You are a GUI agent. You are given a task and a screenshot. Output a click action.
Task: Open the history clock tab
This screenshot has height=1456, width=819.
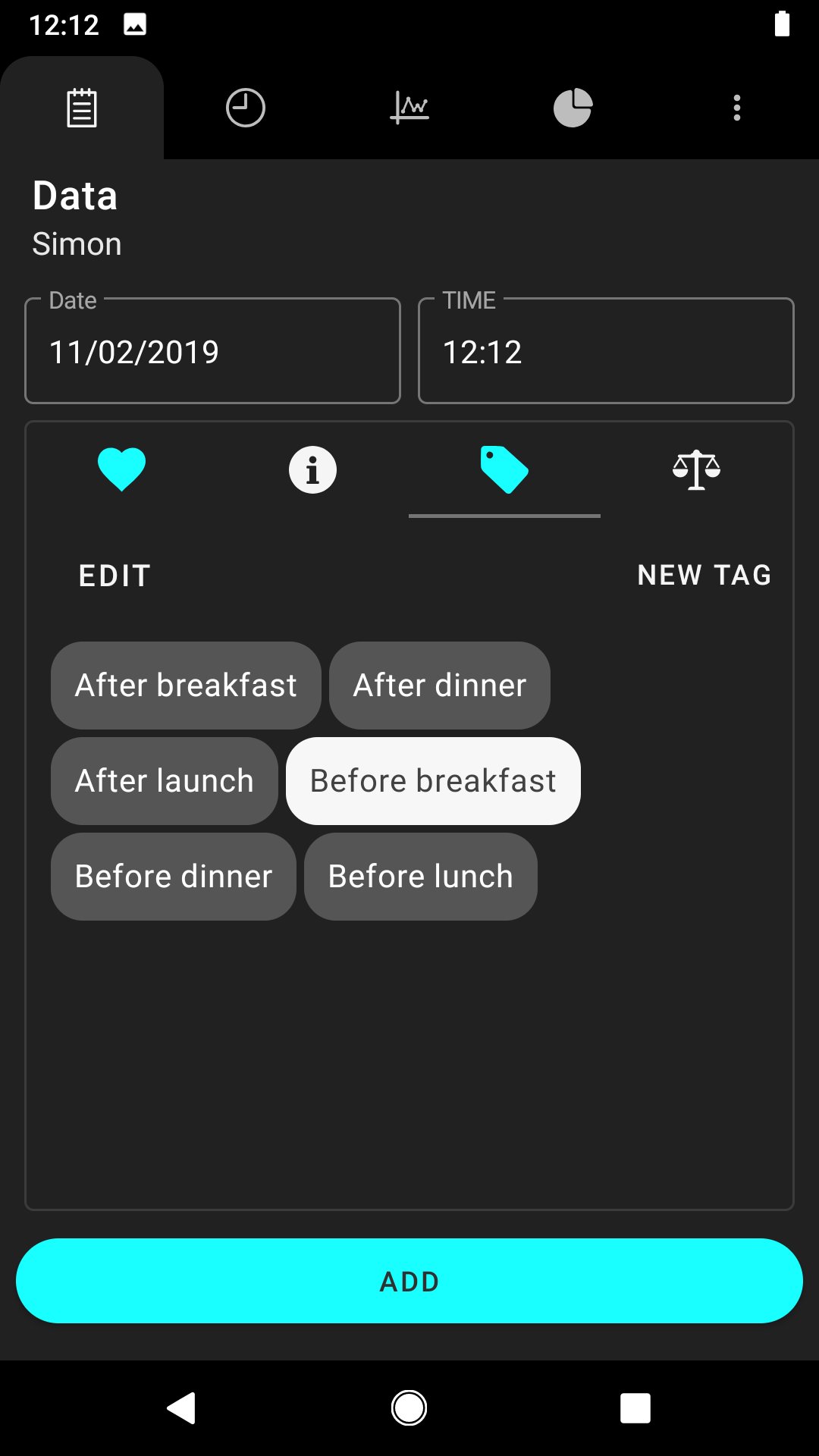pos(245,108)
